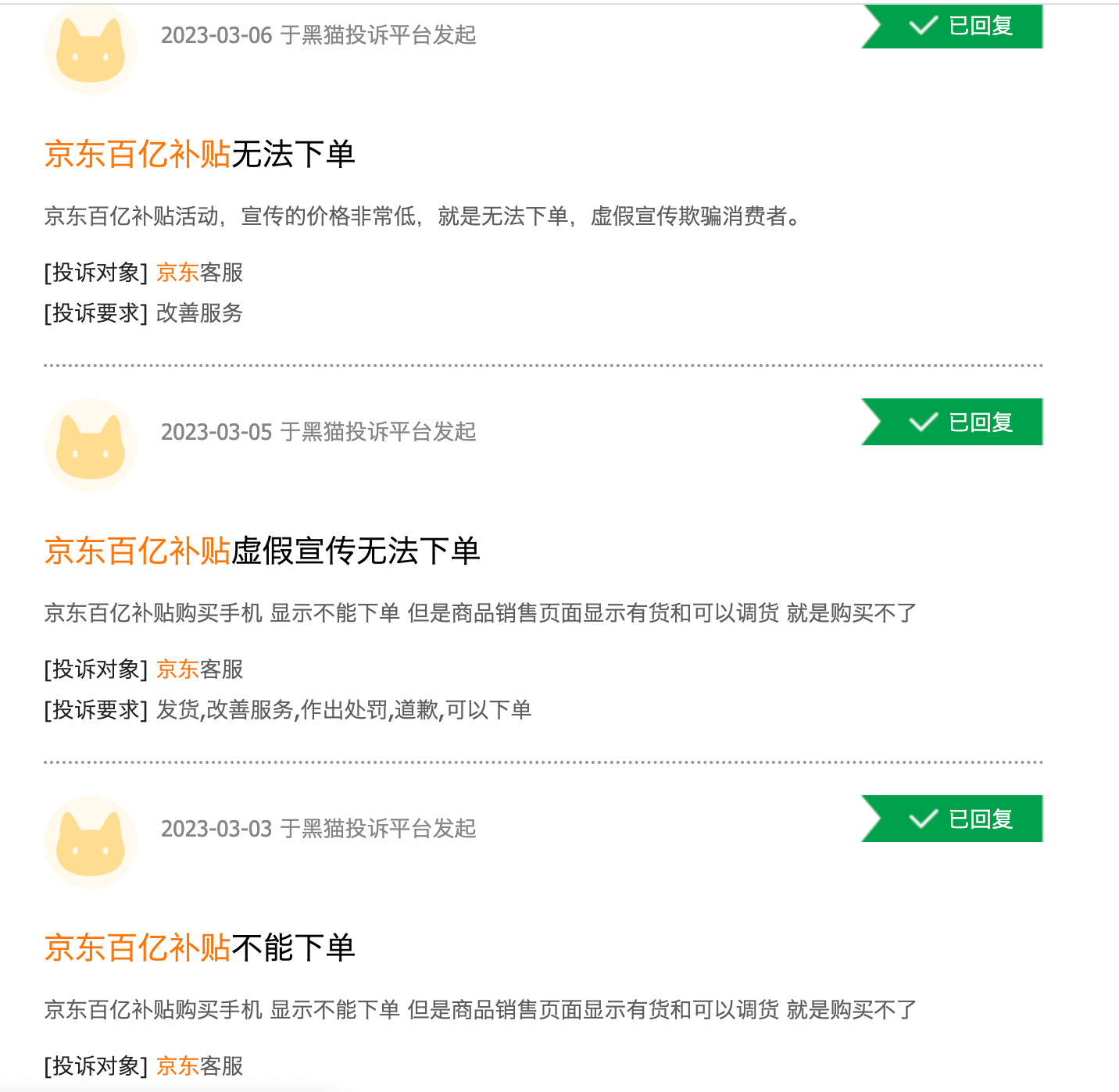Open the avatar of the 2023-03-06 complainant
This screenshot has height=1092, width=1119.
coord(91,49)
